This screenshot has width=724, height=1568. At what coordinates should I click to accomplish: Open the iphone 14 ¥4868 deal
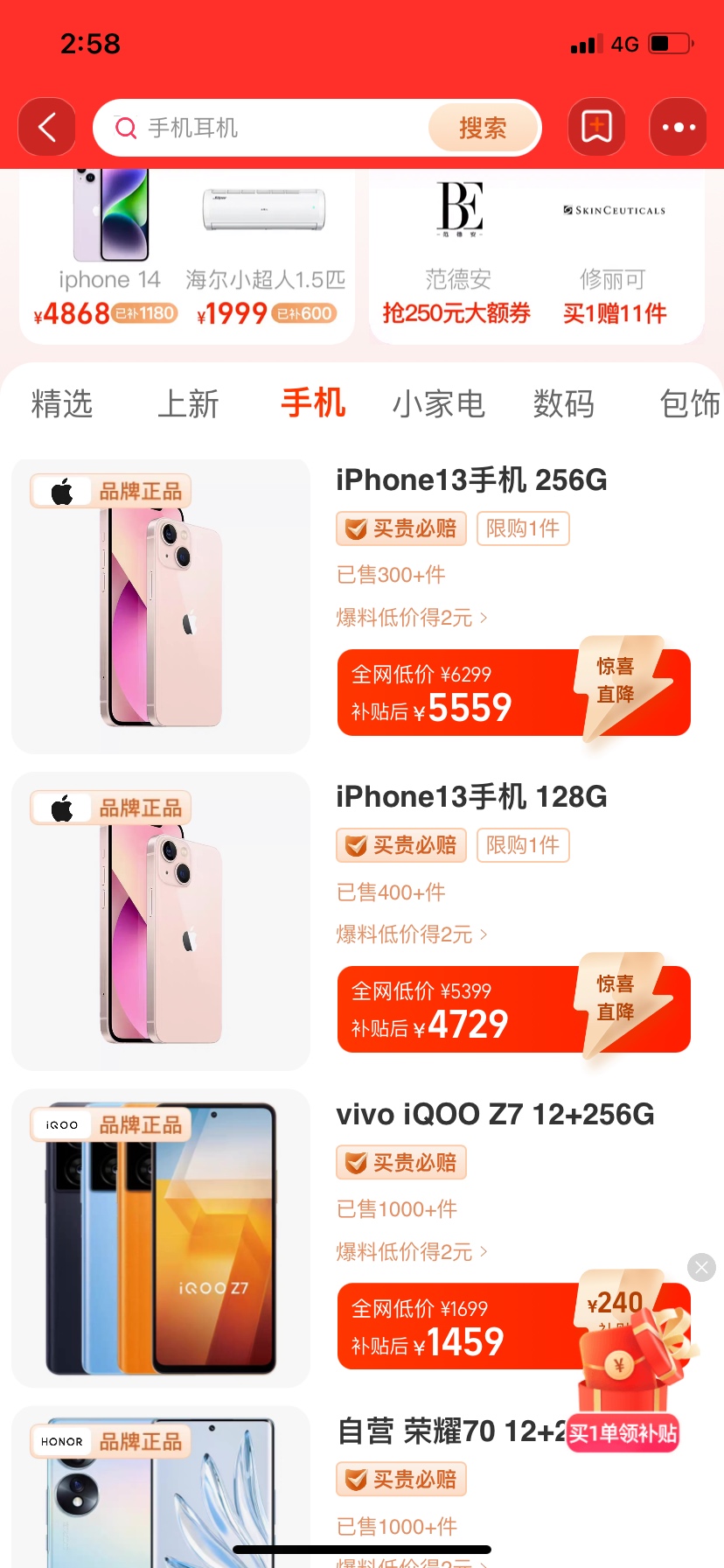tap(108, 254)
